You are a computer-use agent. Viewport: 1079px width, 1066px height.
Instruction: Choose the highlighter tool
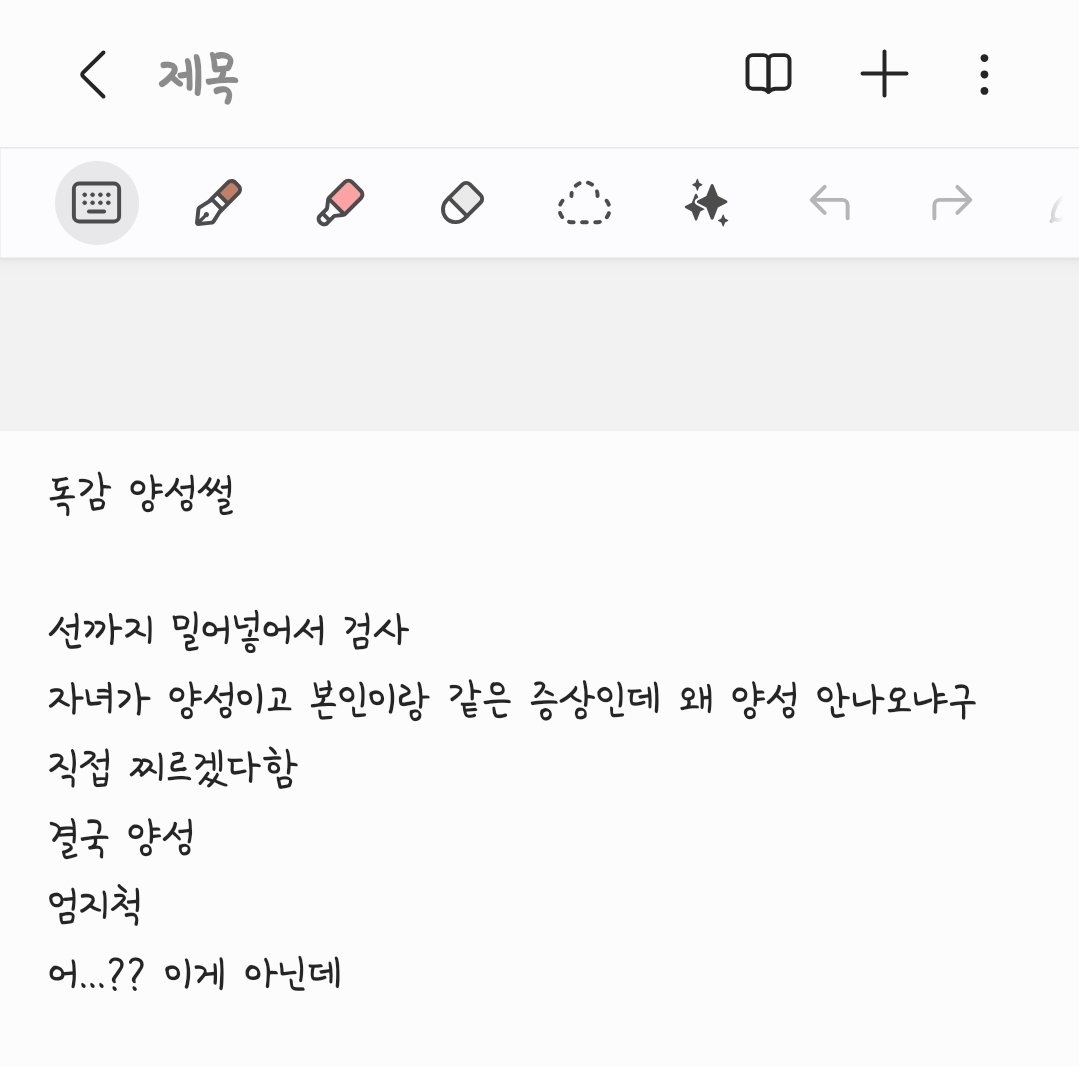click(340, 203)
